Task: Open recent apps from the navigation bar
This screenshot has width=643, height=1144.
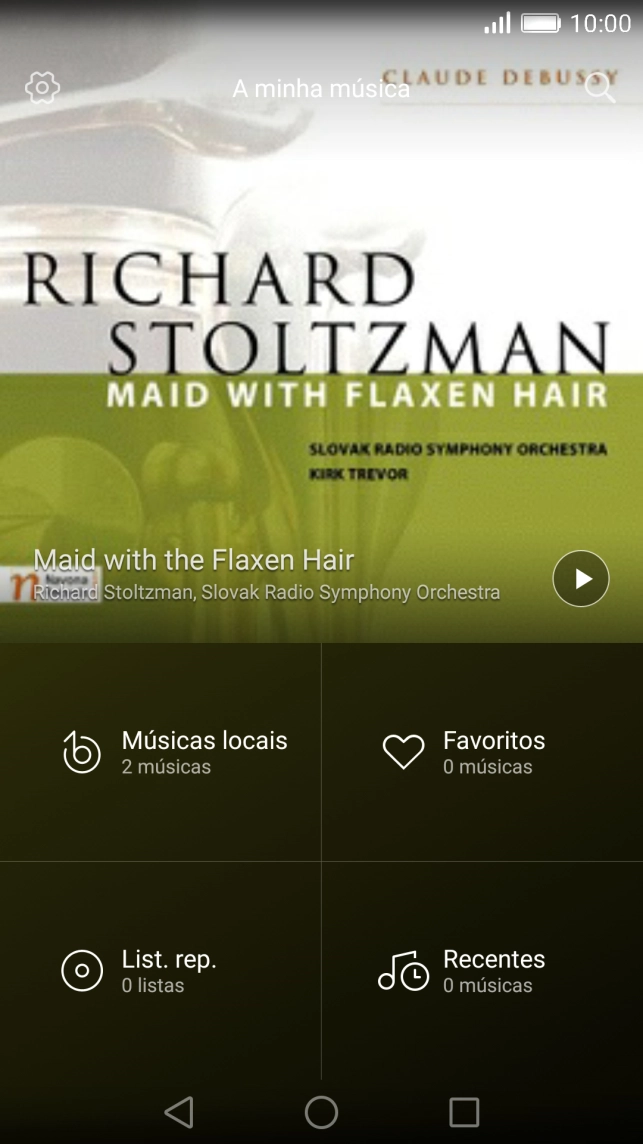Action: pos(464,1113)
